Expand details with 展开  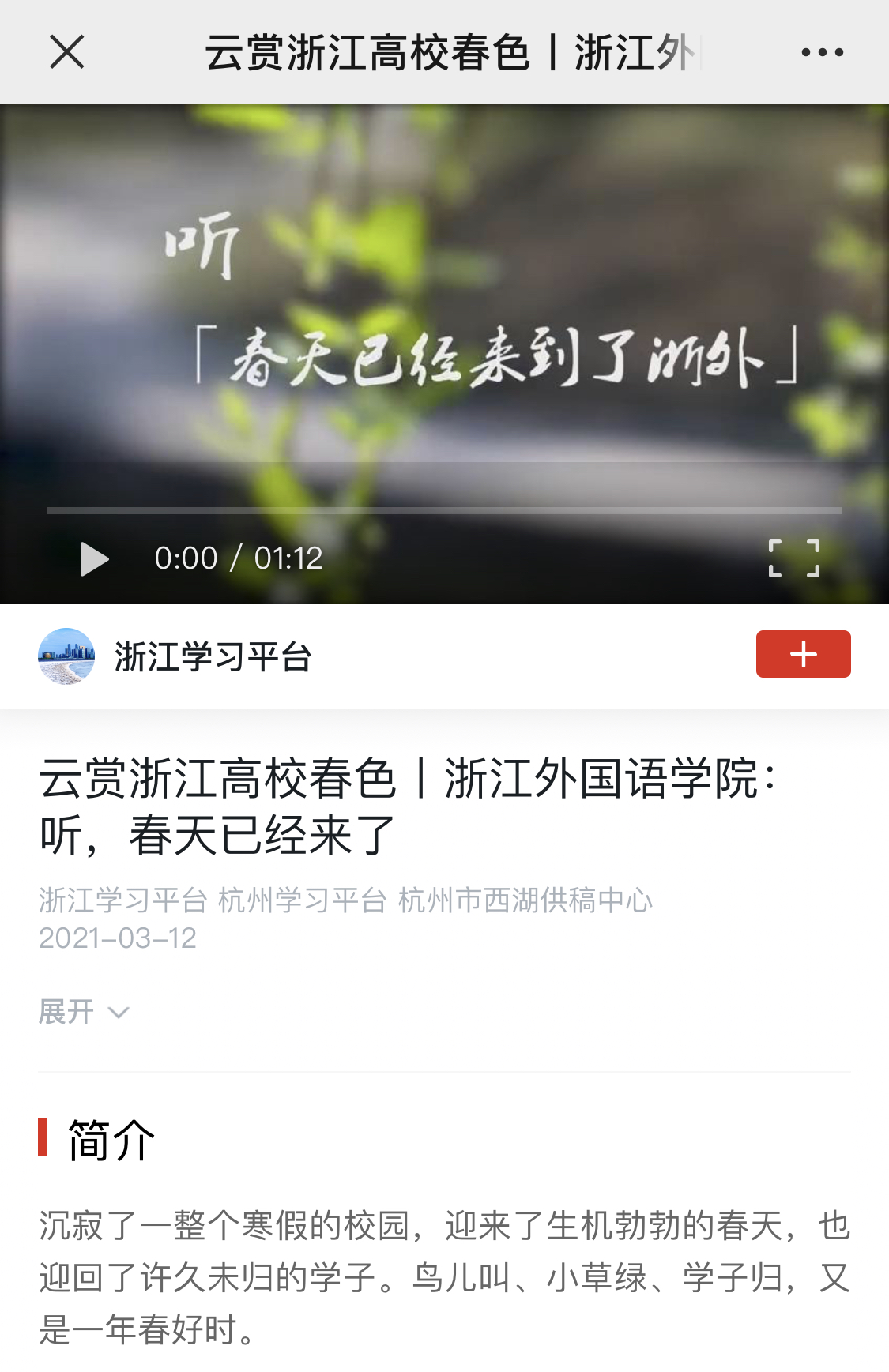point(83,1012)
